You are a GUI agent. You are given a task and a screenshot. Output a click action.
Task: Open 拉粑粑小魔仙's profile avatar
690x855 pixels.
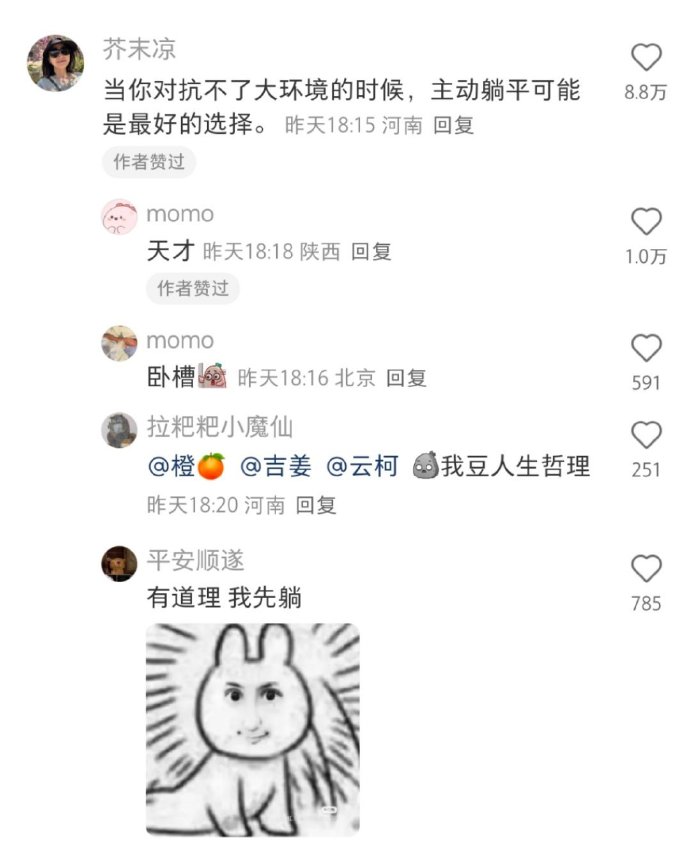pyautogui.click(x=119, y=430)
